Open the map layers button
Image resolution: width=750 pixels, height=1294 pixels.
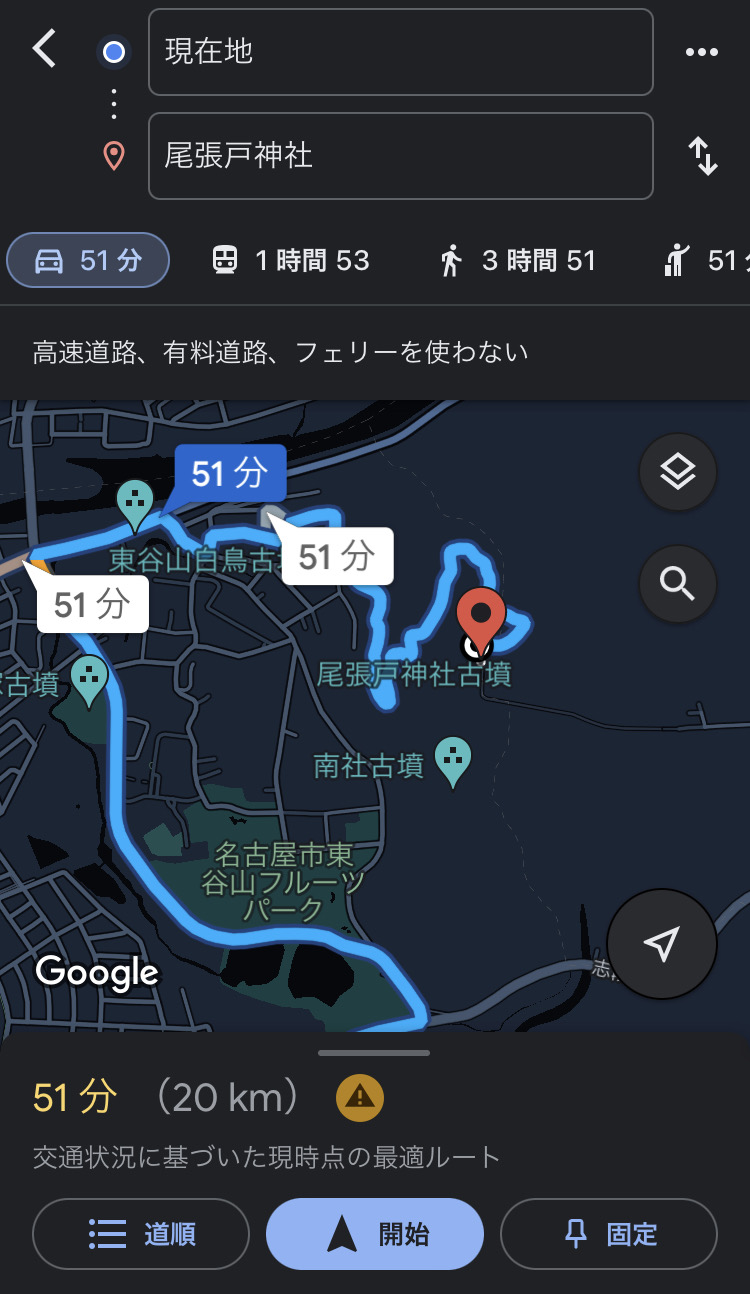678,472
